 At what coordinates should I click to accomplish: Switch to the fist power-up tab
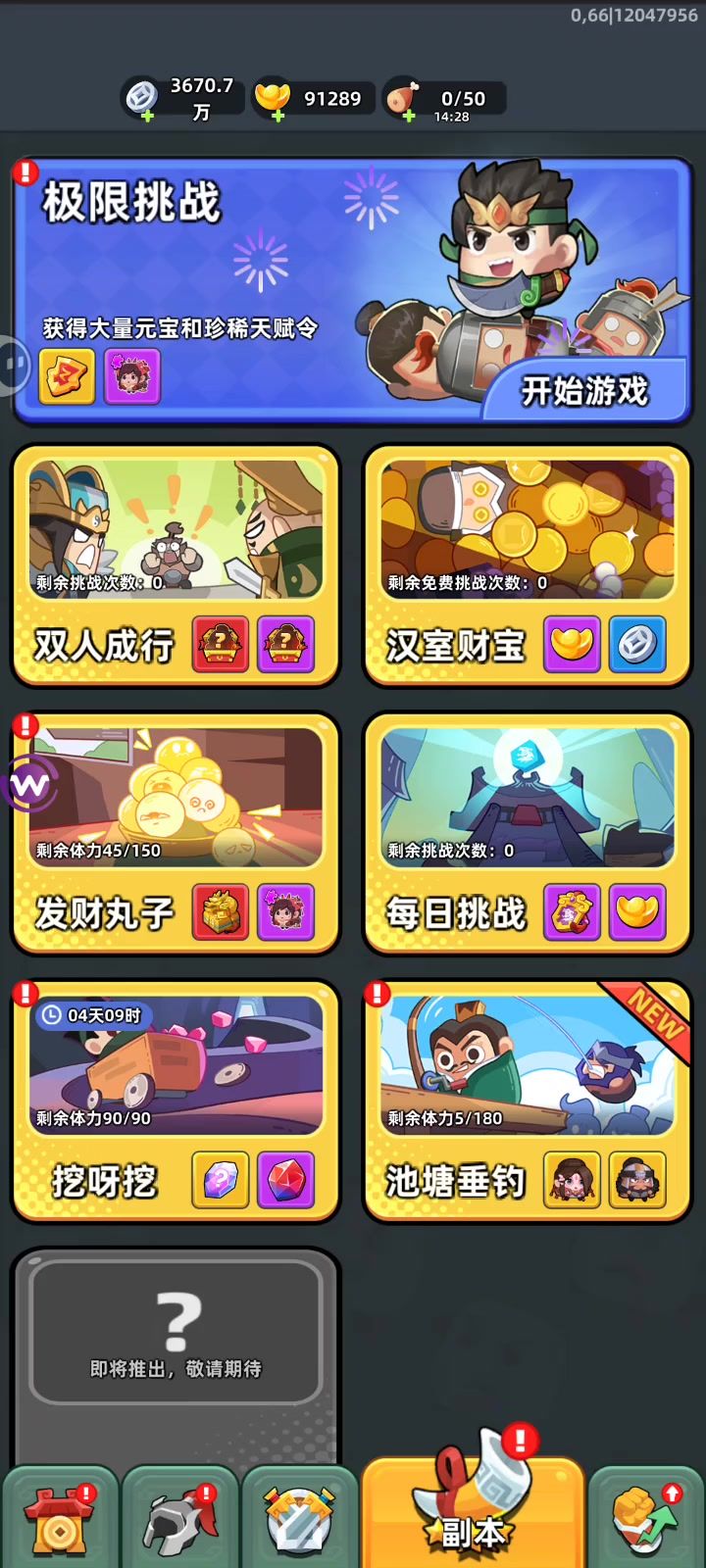tap(645, 1519)
